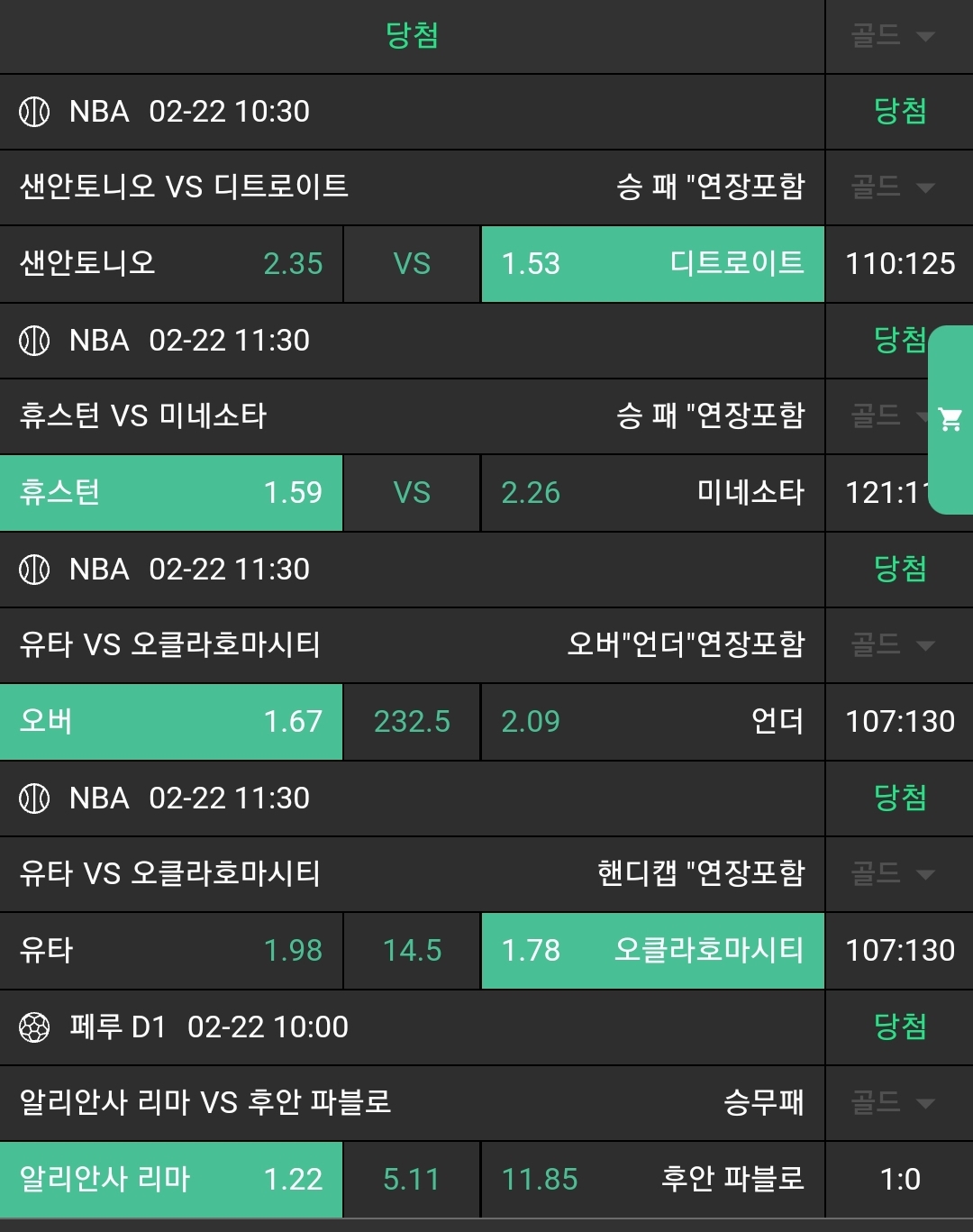The width and height of the screenshot is (973, 1232).
Task: Open 골드 dropdown for 샌안토니오 VS 디트로이트
Action: point(893,187)
